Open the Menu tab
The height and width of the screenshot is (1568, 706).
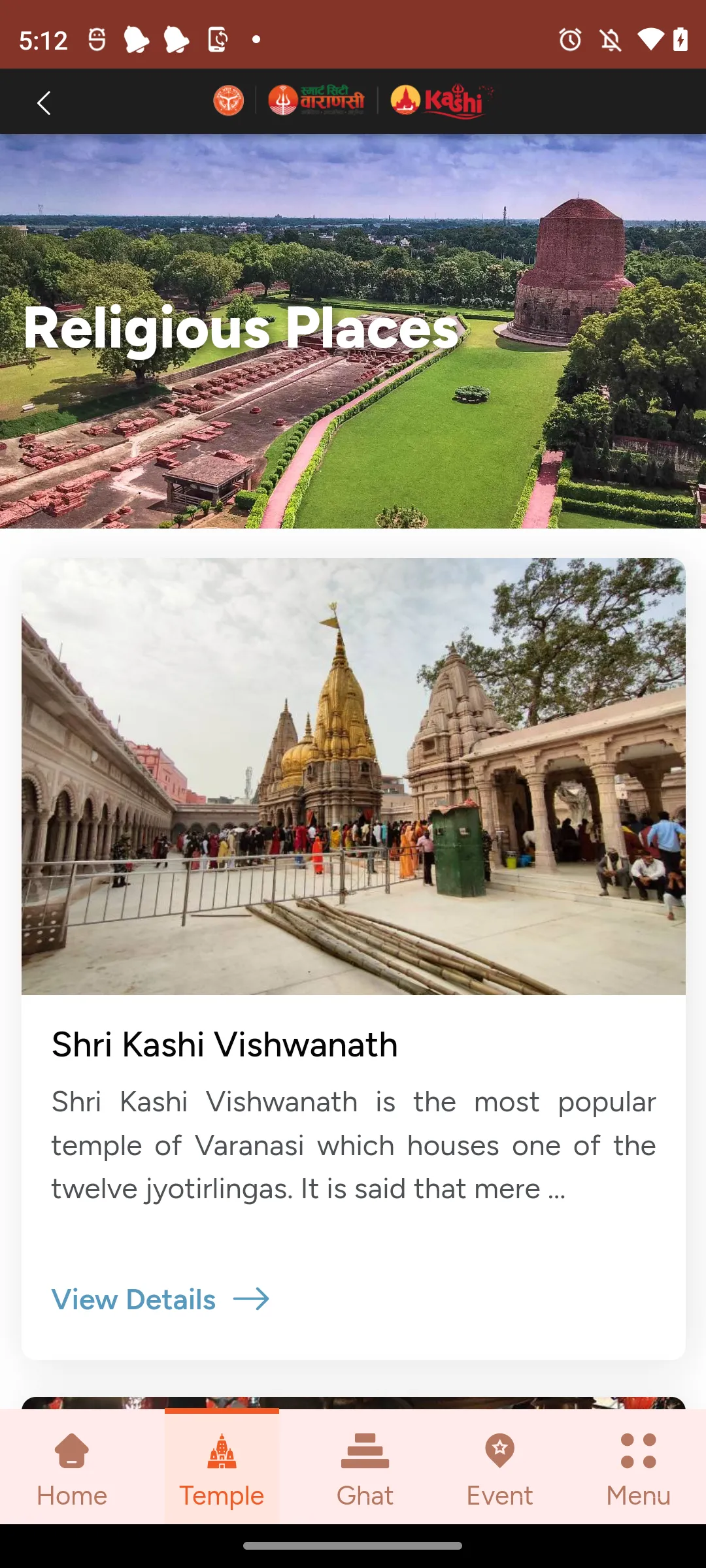point(638,1467)
